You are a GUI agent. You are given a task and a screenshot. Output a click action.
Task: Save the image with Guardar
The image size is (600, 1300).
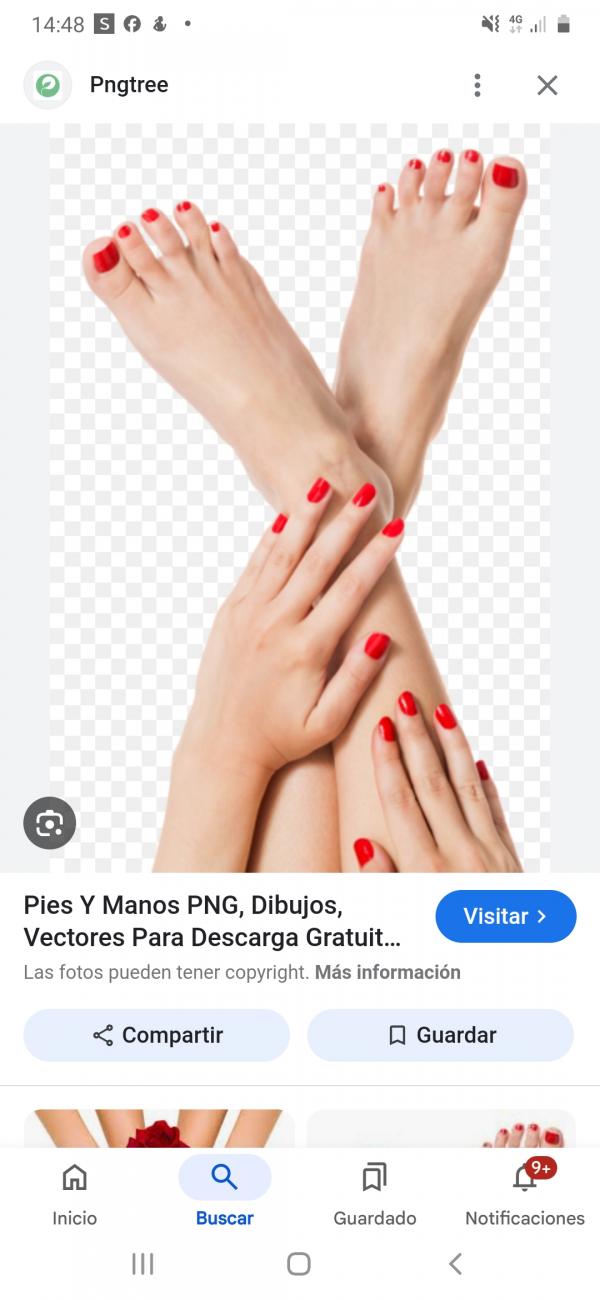[x=440, y=1035]
